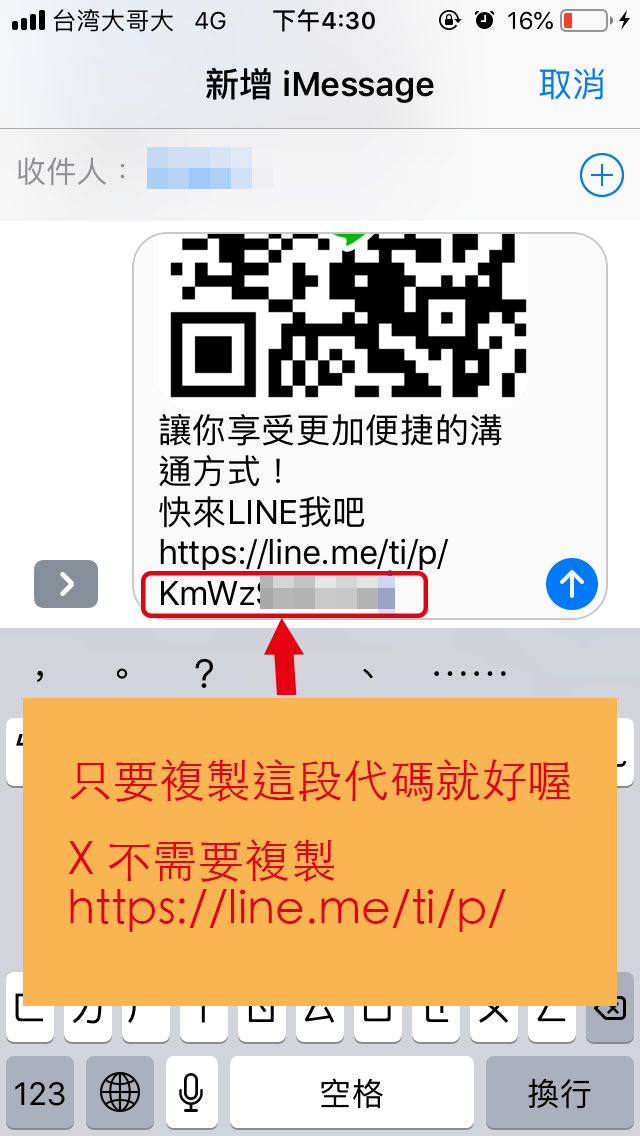Tap the 換行 return key
The height and width of the screenshot is (1136, 640).
(559, 1093)
